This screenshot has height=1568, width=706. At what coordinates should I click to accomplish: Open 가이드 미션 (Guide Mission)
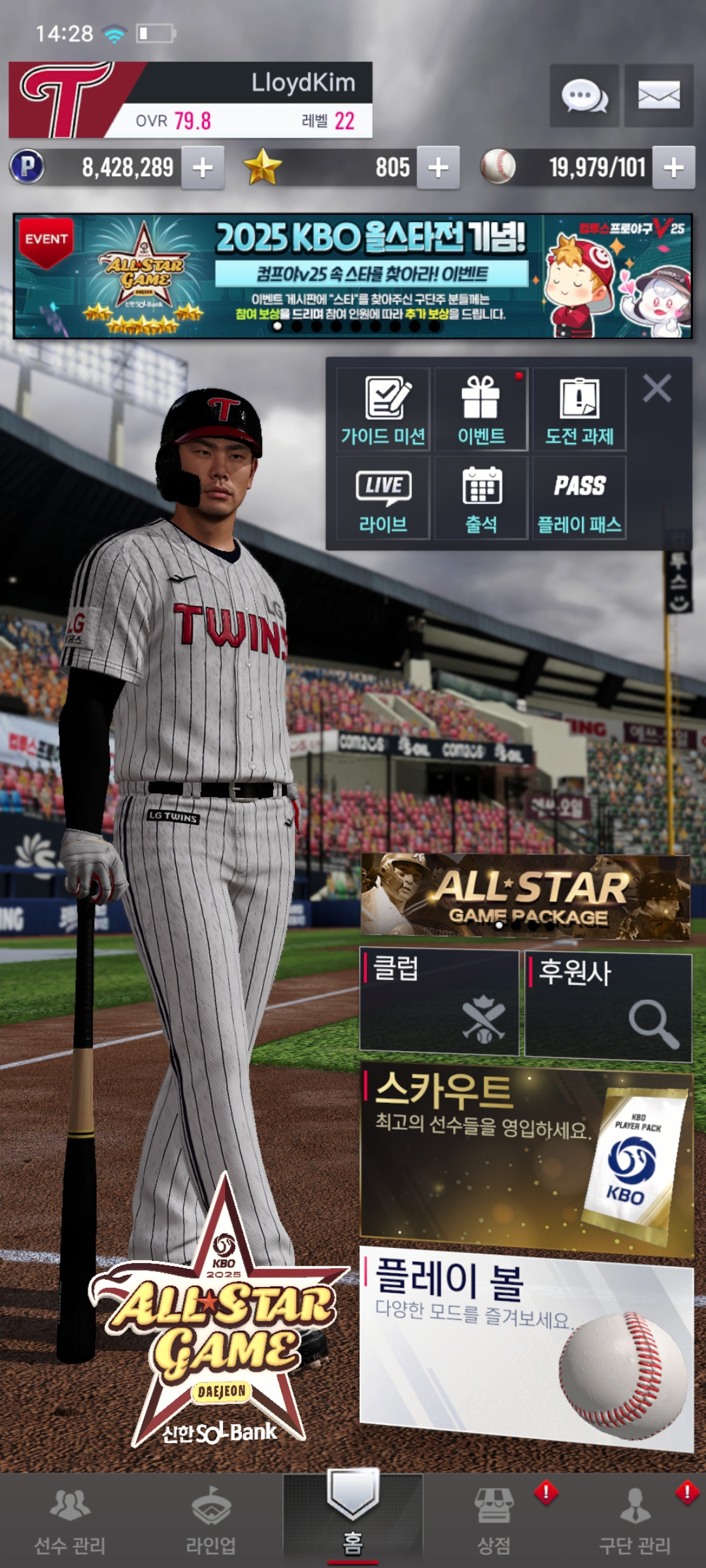[x=383, y=409]
